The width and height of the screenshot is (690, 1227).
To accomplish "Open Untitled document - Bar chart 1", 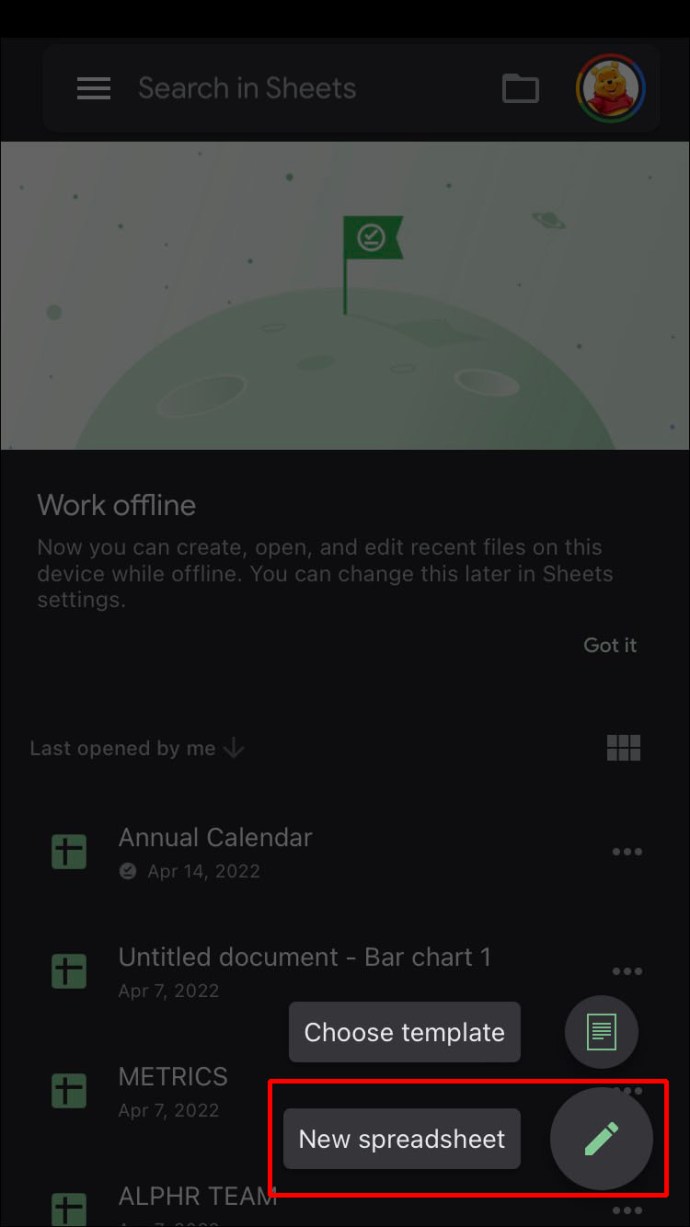I will tap(305, 957).
